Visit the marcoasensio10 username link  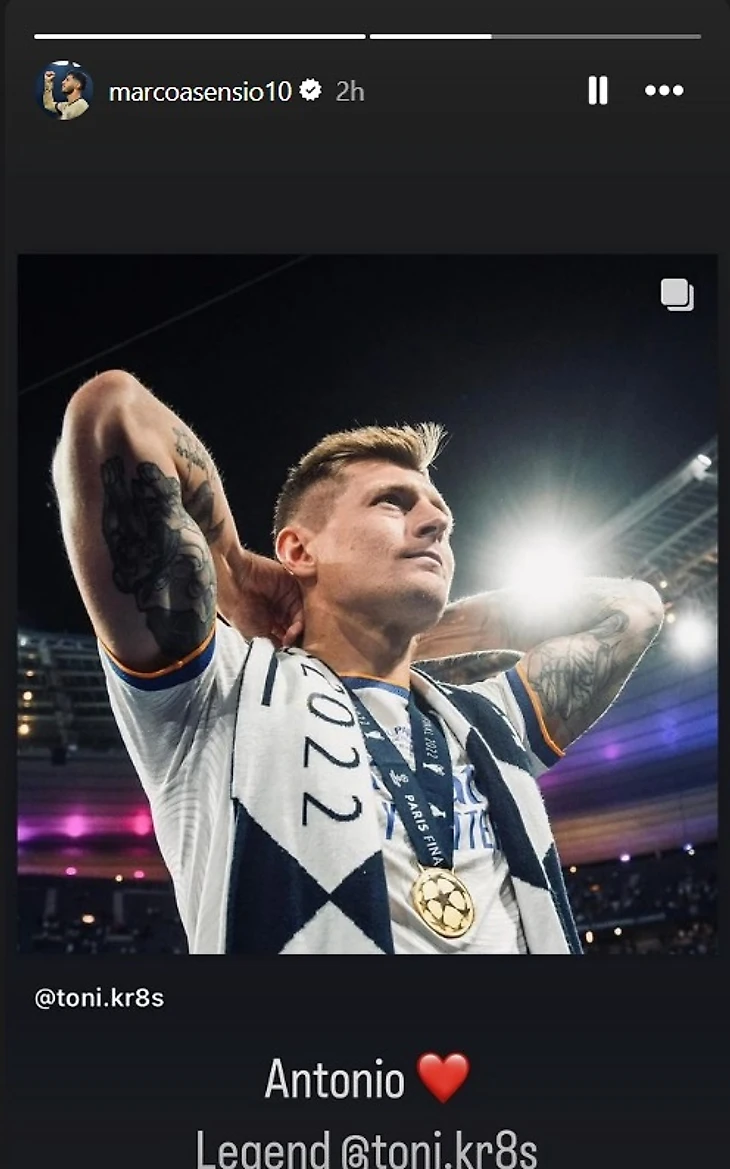200,91
